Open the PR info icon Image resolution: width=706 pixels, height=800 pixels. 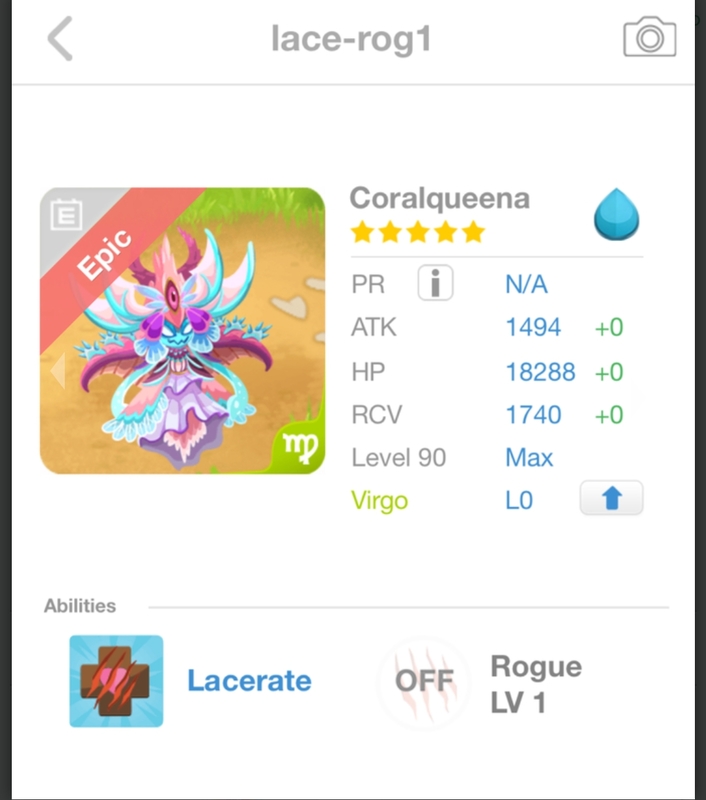pyautogui.click(x=435, y=284)
